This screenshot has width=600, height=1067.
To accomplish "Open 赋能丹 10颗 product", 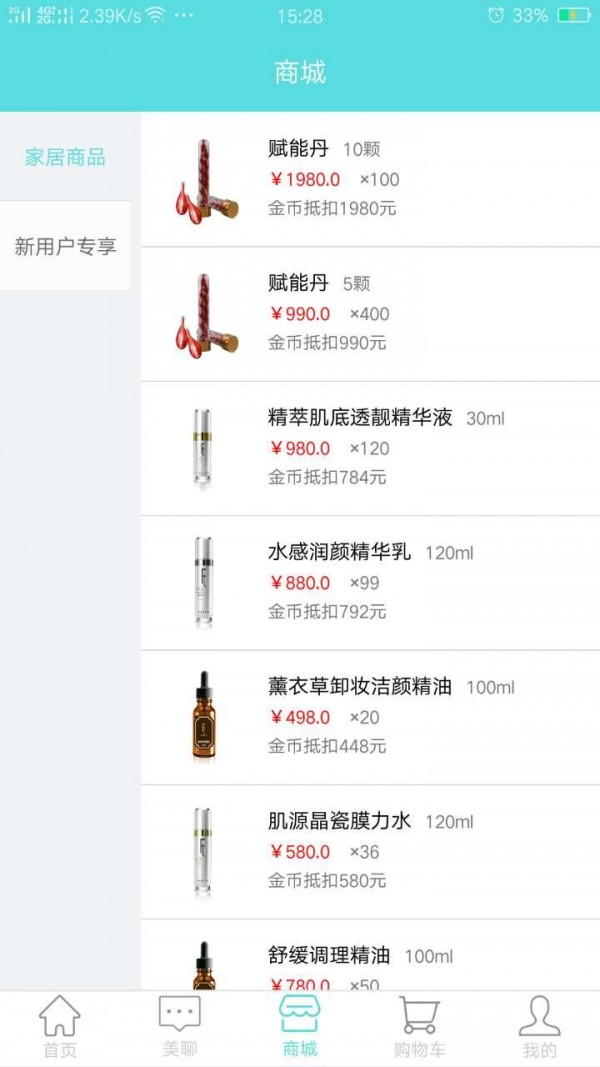I will pyautogui.click(x=370, y=180).
